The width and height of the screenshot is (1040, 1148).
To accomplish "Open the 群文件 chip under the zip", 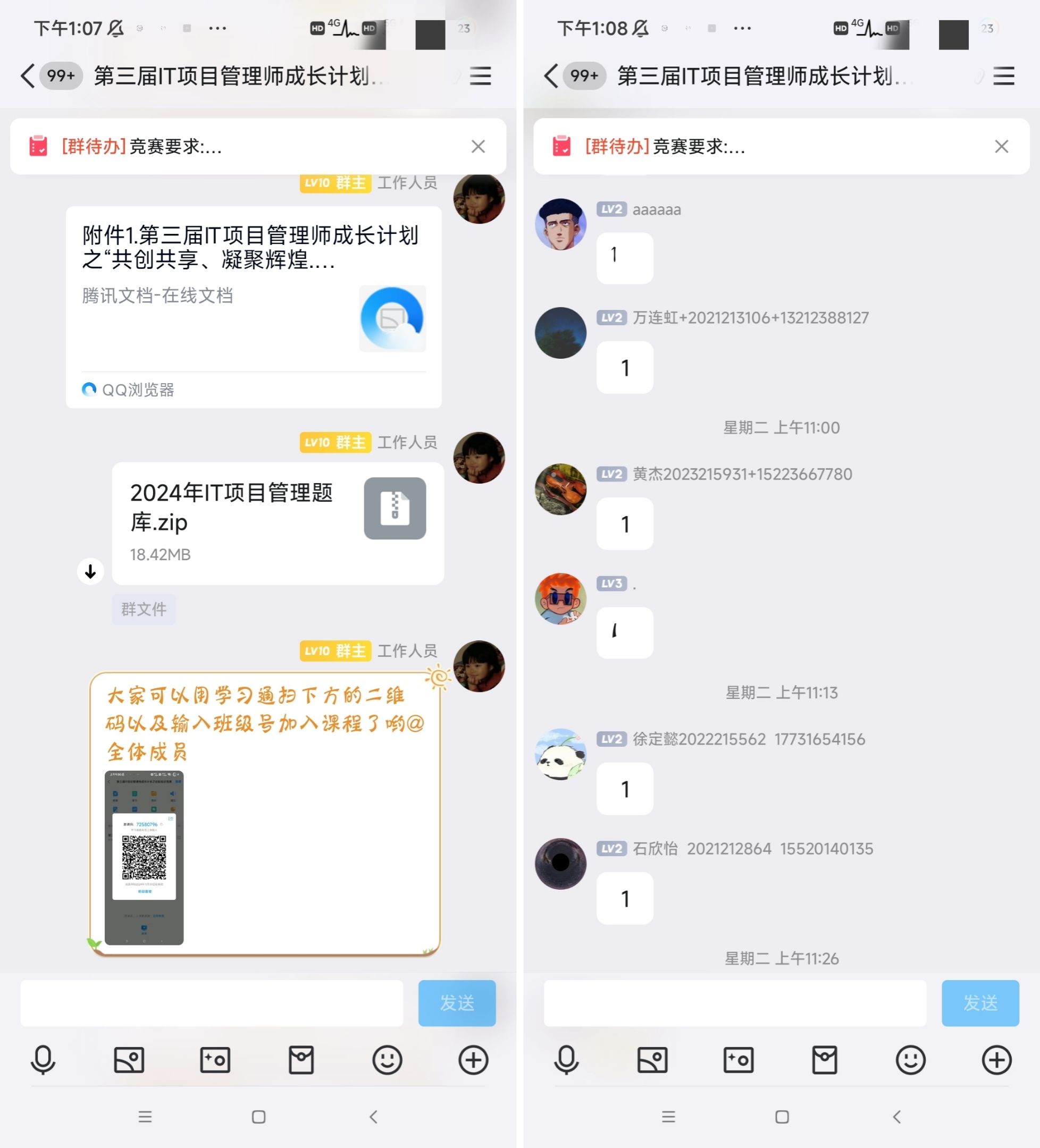I will click(x=144, y=609).
